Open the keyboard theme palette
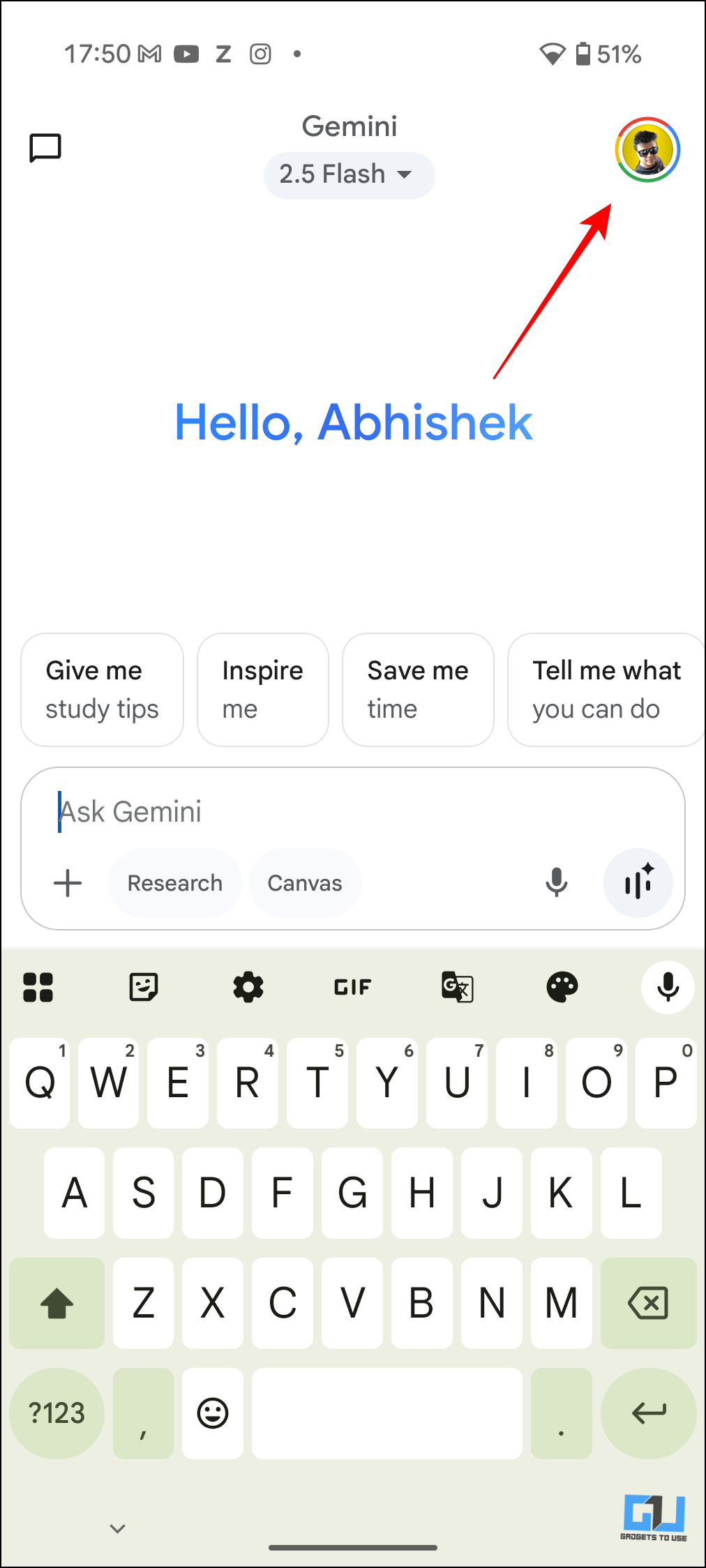706x1568 pixels. click(x=562, y=987)
